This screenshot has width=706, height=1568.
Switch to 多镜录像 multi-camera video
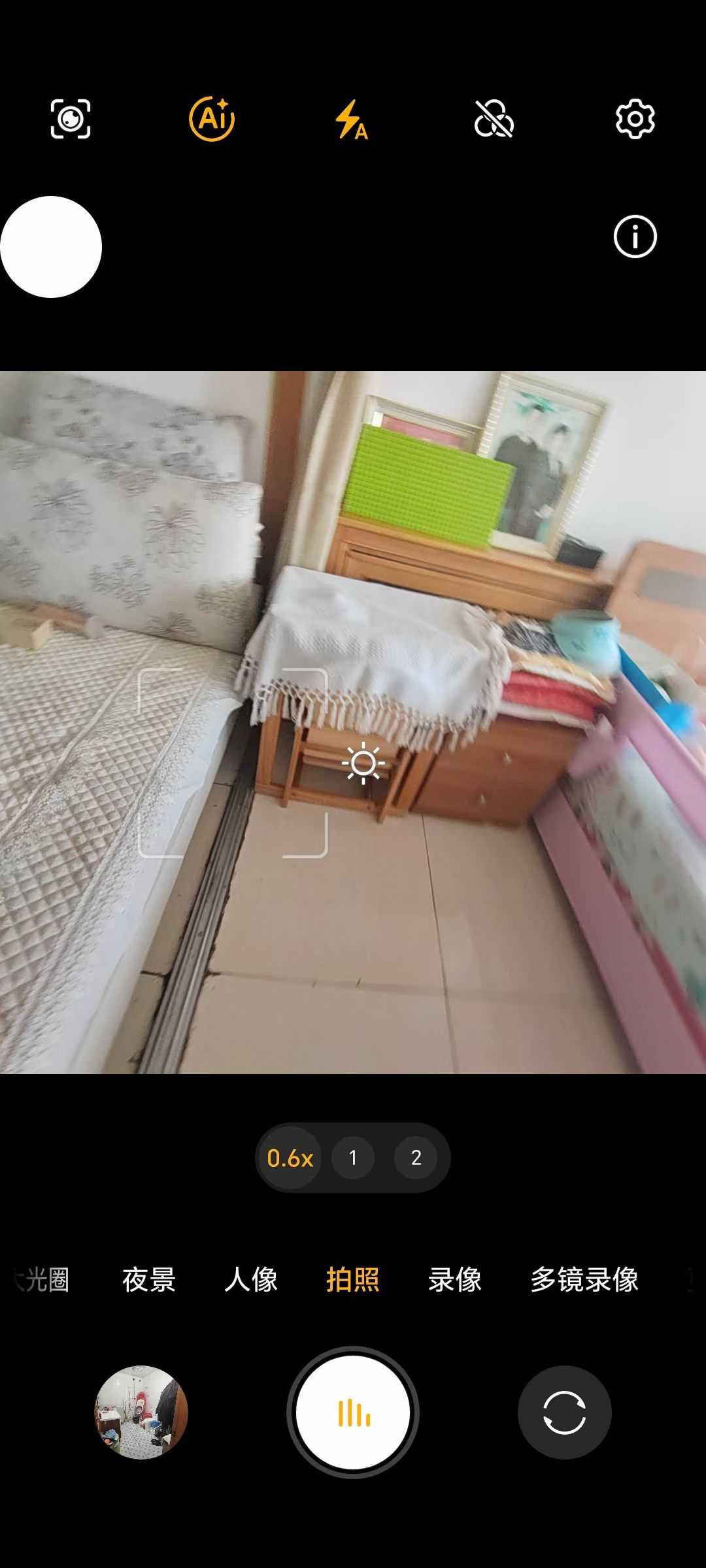point(584,1279)
